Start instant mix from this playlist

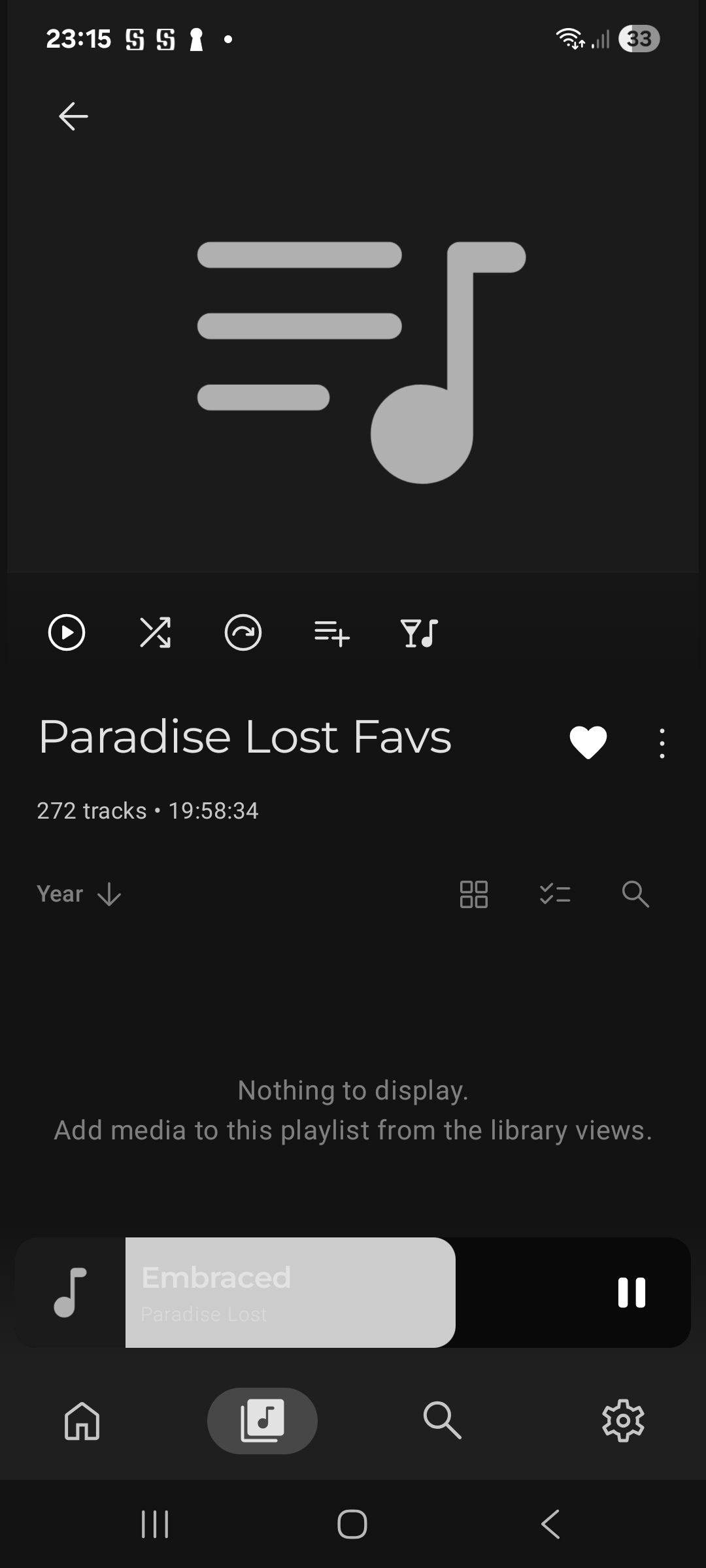click(x=243, y=632)
